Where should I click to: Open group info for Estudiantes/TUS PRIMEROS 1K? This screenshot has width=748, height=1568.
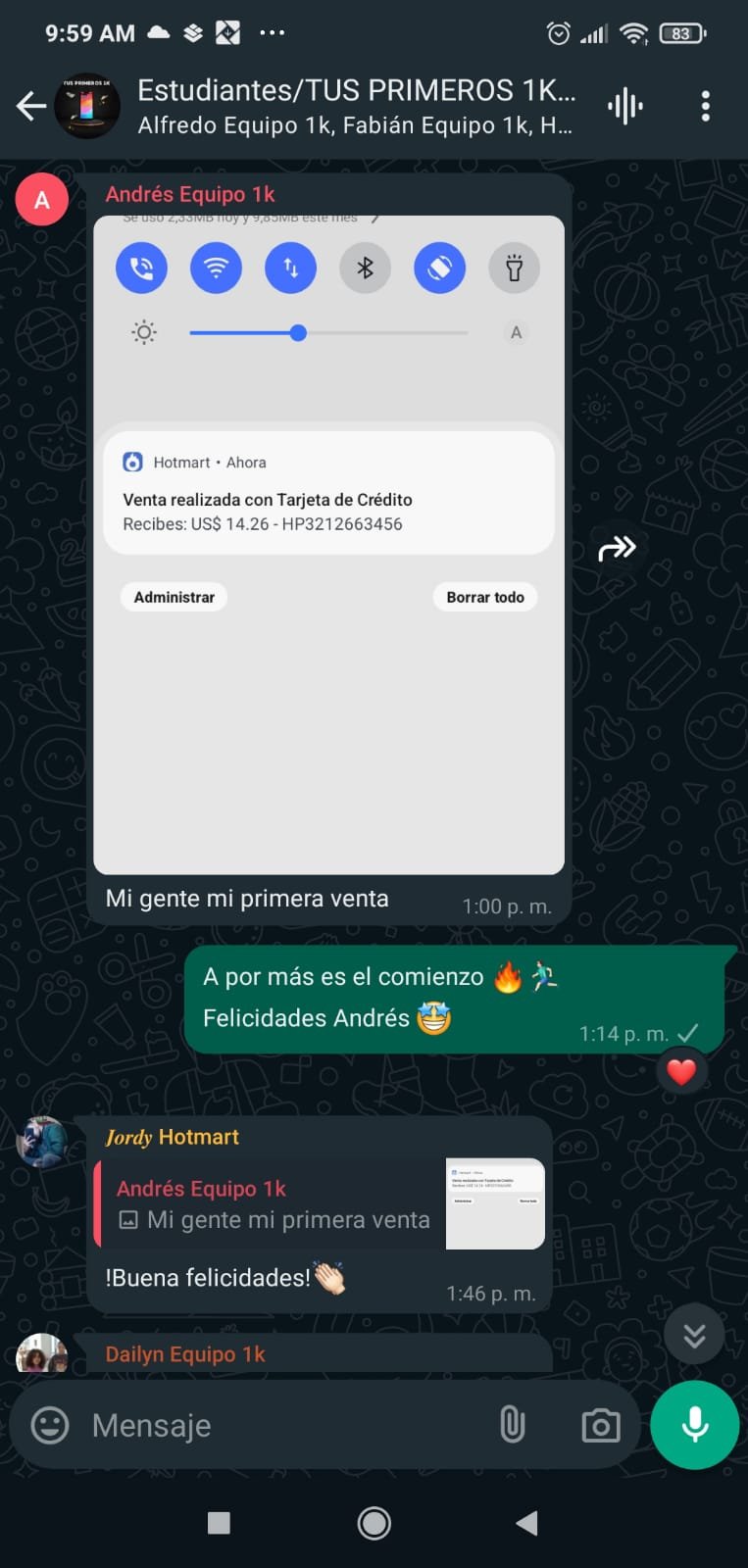point(355,106)
